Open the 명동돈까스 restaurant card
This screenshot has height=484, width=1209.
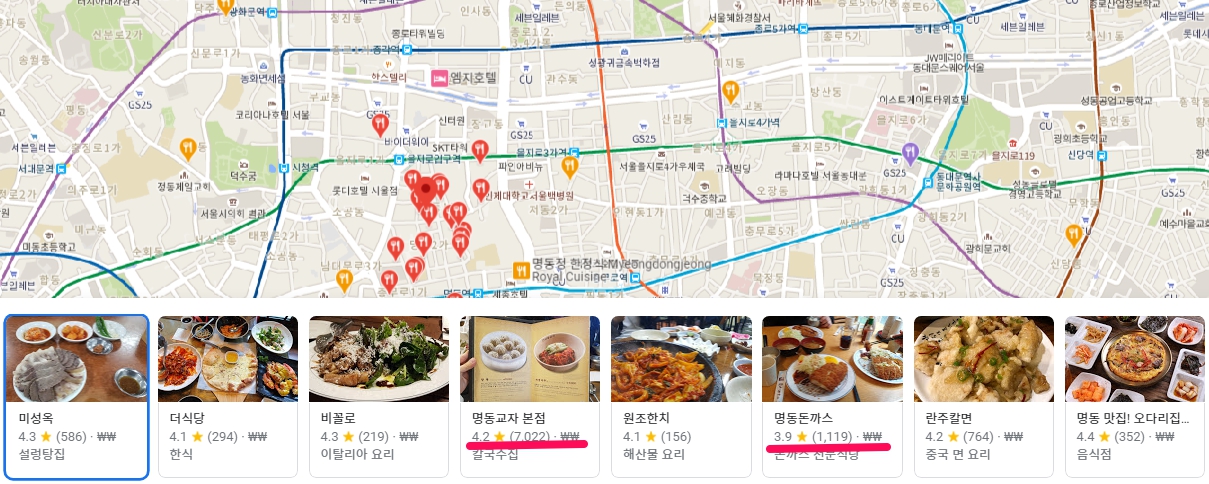coord(832,396)
